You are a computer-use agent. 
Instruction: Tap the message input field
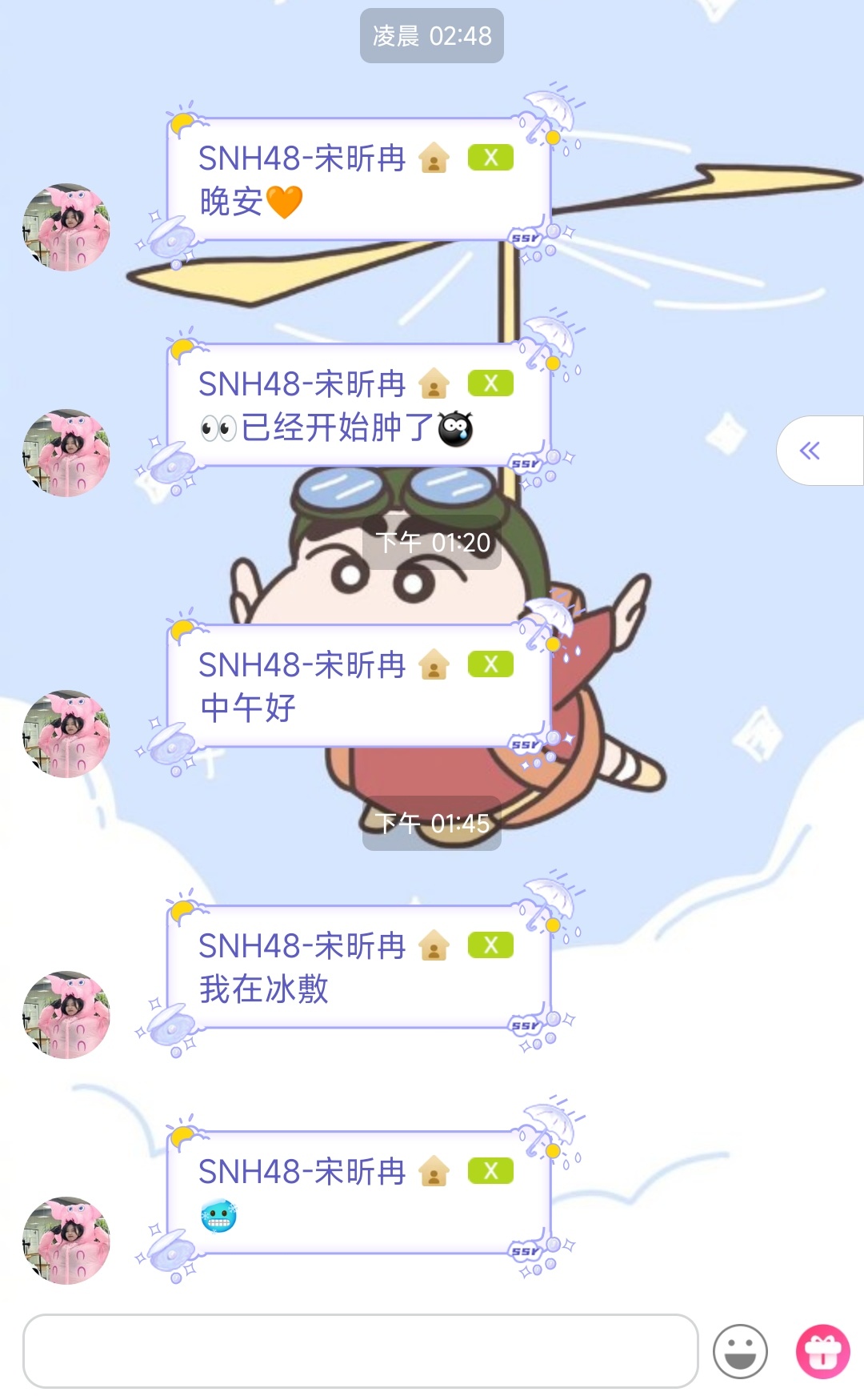[x=360, y=1350]
